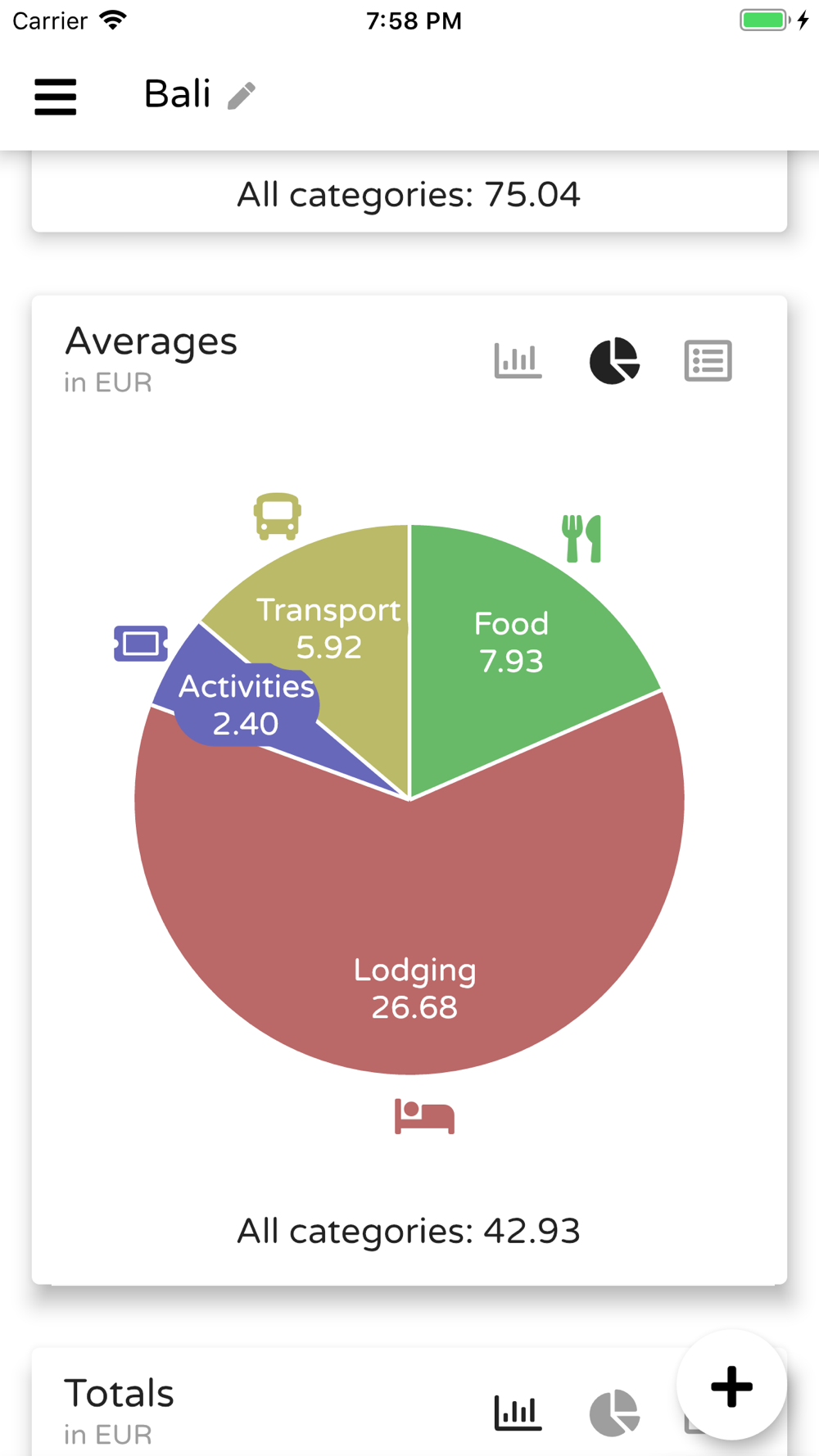Edit the Bali trip name

pos(242,96)
